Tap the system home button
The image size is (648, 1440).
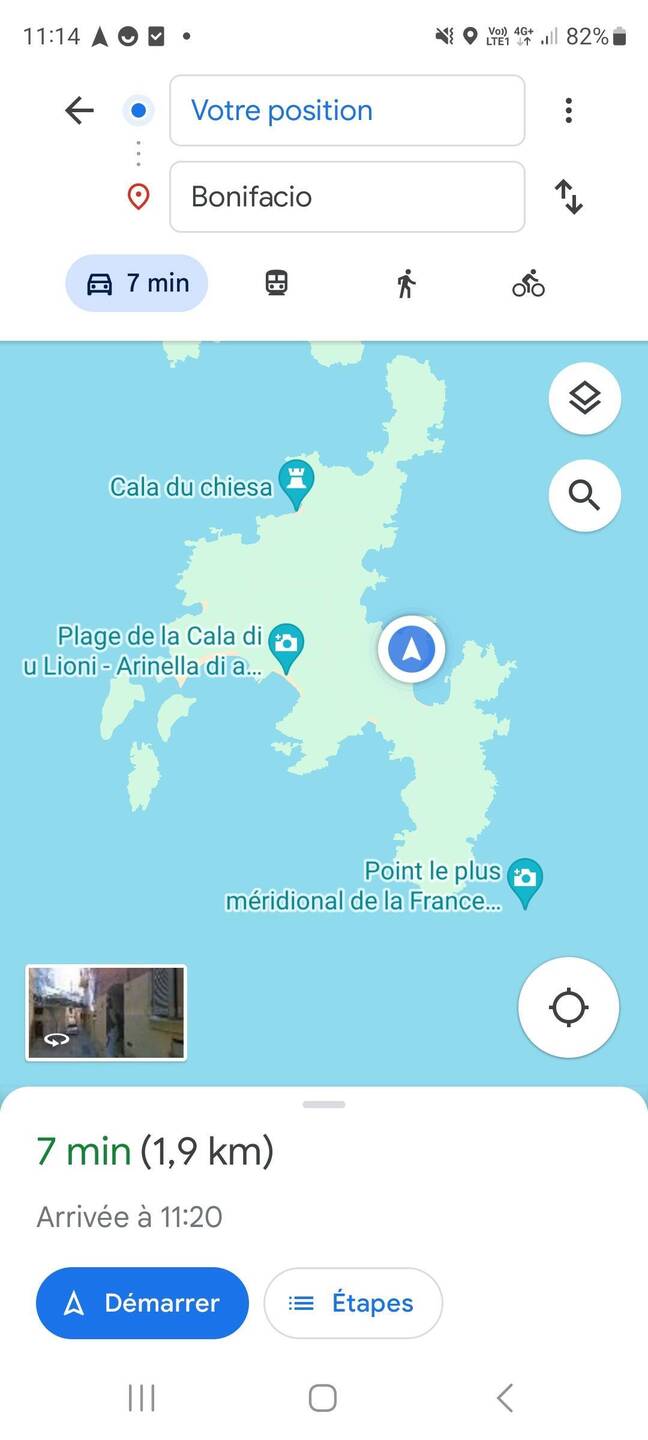[322, 1397]
